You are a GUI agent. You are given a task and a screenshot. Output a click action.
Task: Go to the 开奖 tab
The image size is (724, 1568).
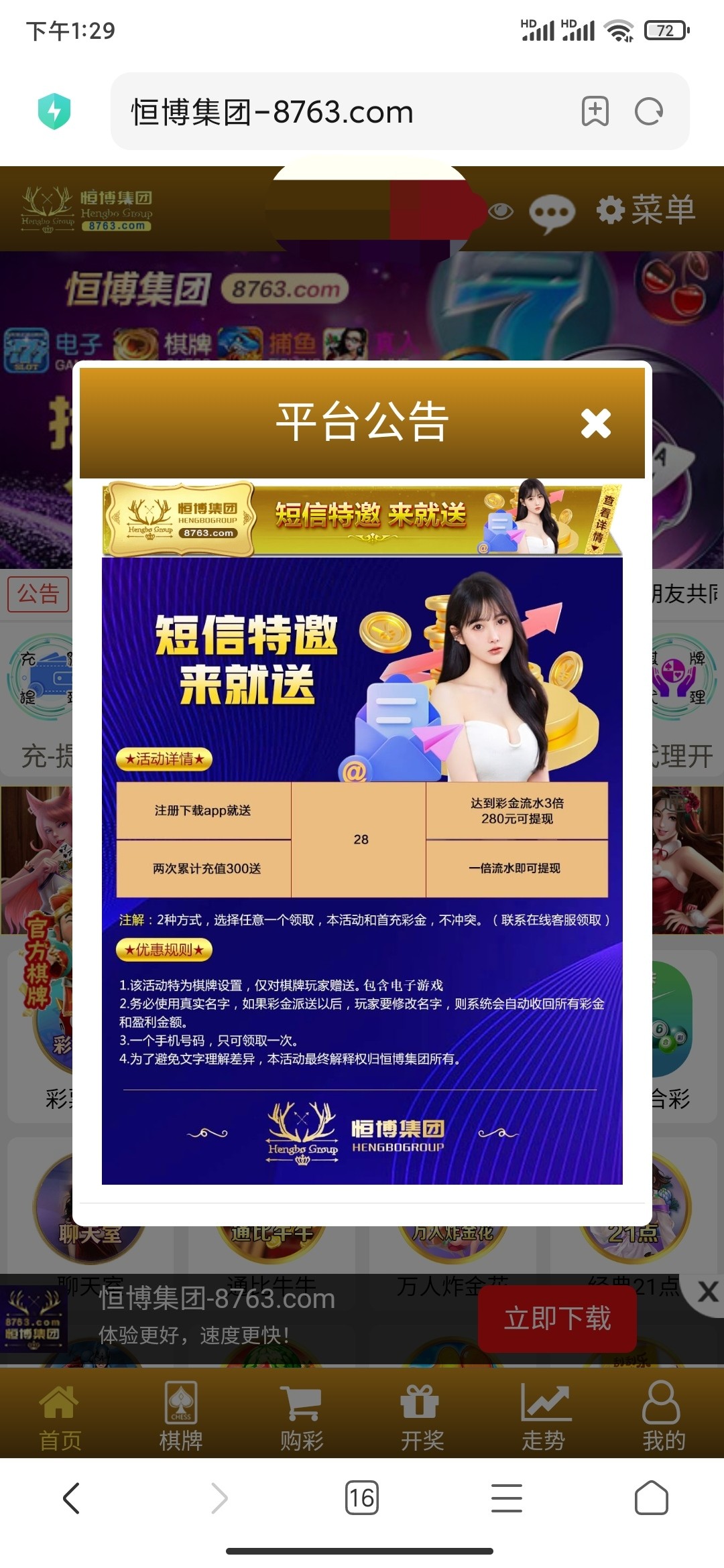point(422,1413)
